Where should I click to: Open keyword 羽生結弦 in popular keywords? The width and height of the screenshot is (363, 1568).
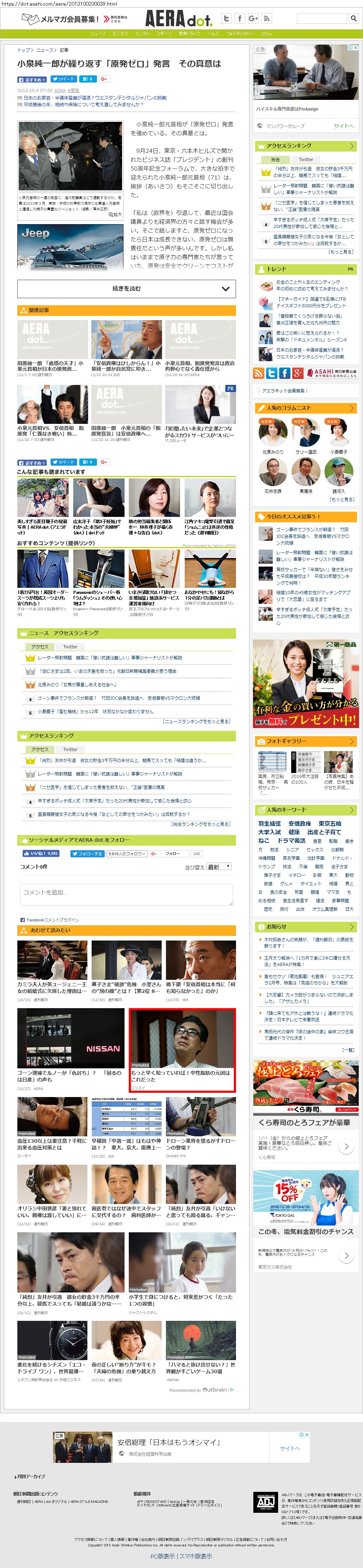[x=269, y=824]
